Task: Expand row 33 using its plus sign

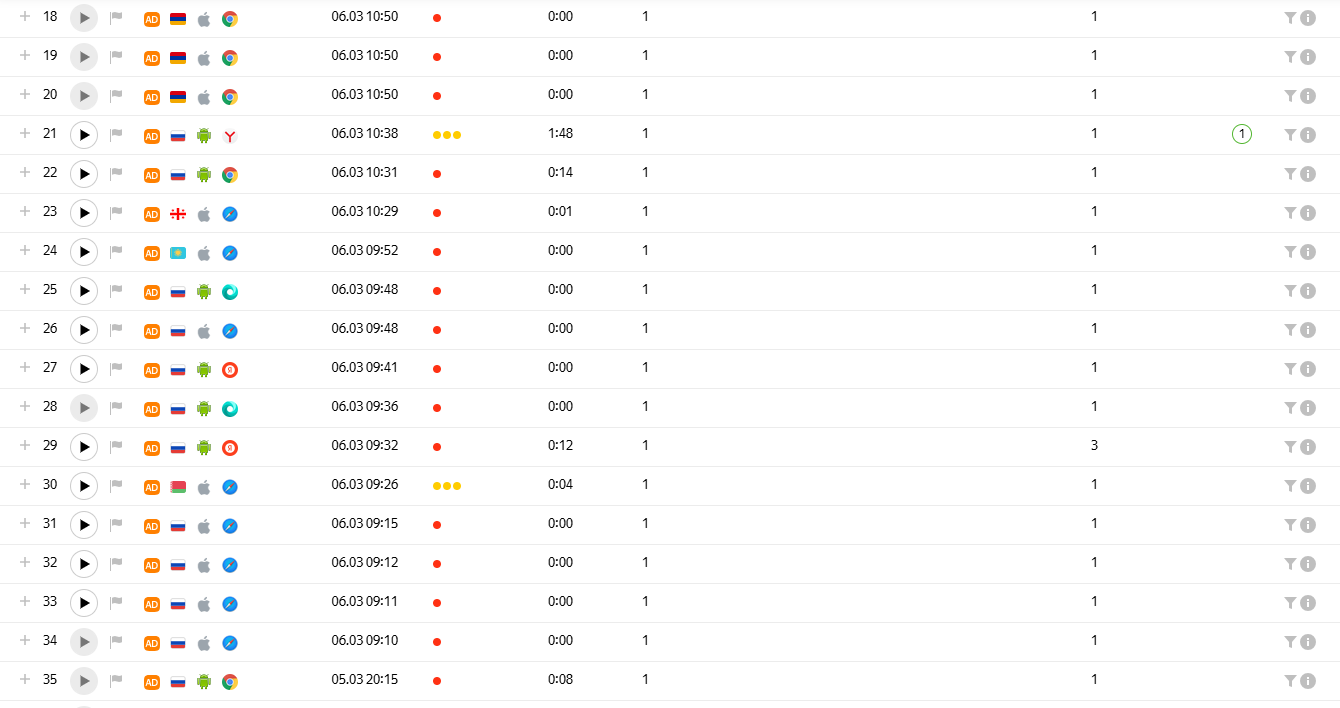Action: 25,602
